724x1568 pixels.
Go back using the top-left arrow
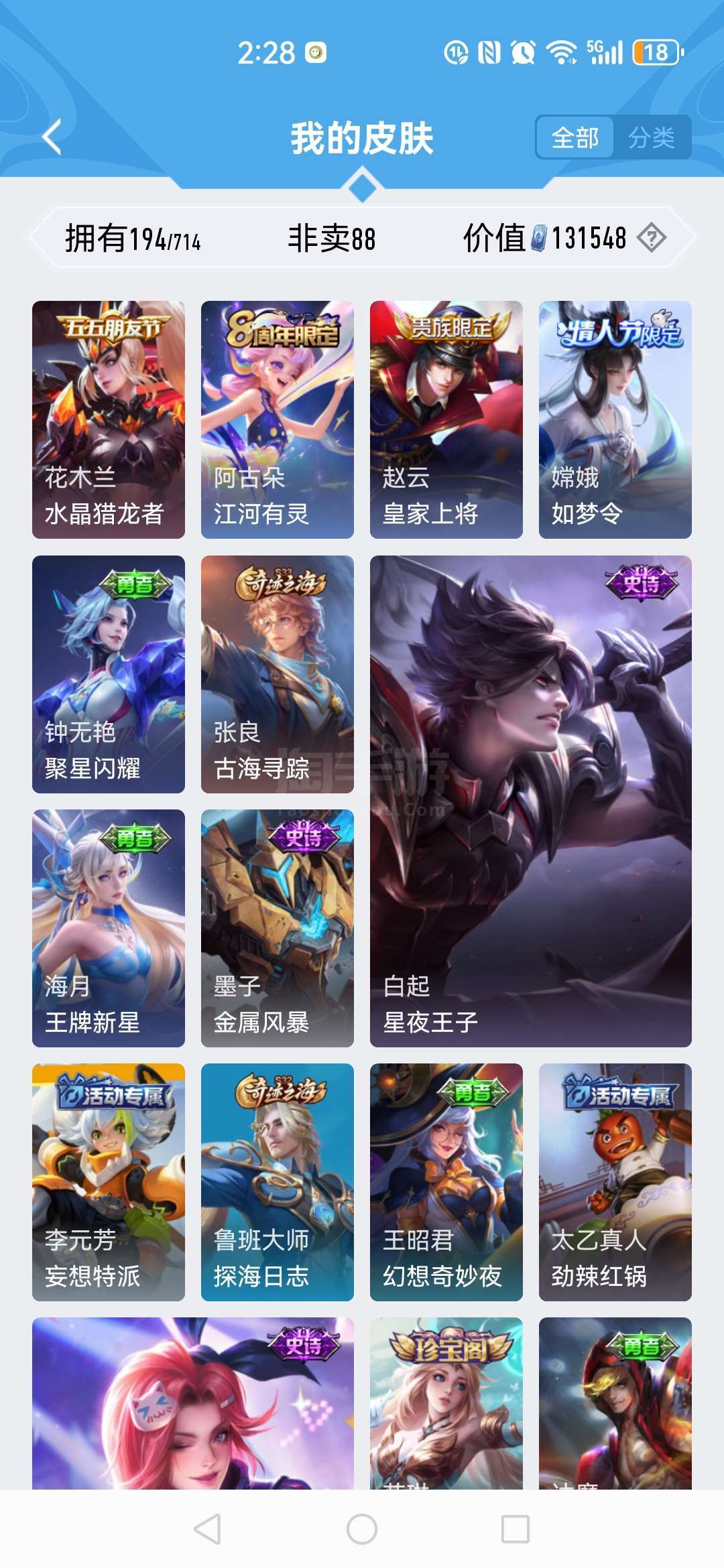point(52,137)
